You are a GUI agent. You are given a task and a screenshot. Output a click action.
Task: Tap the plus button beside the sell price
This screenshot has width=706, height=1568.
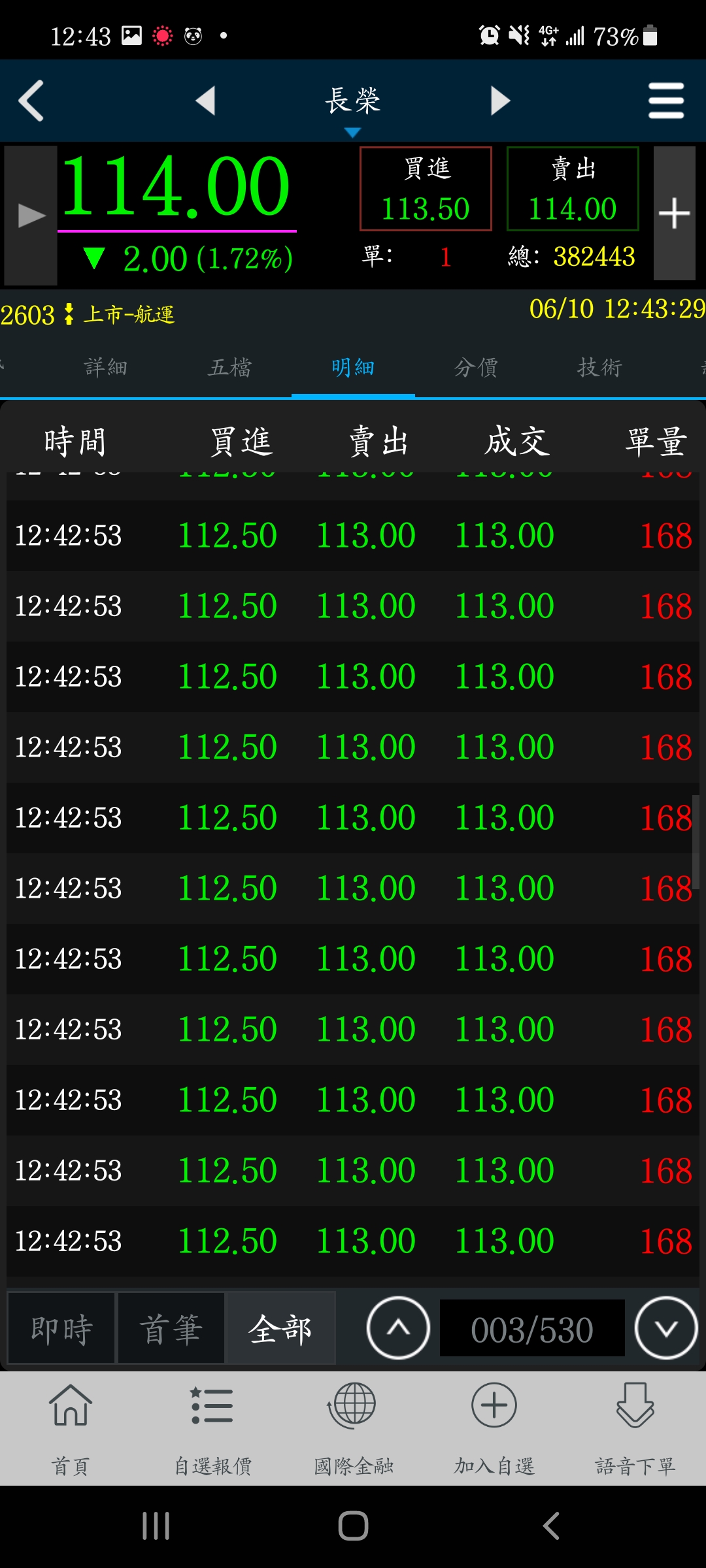pyautogui.click(x=674, y=214)
